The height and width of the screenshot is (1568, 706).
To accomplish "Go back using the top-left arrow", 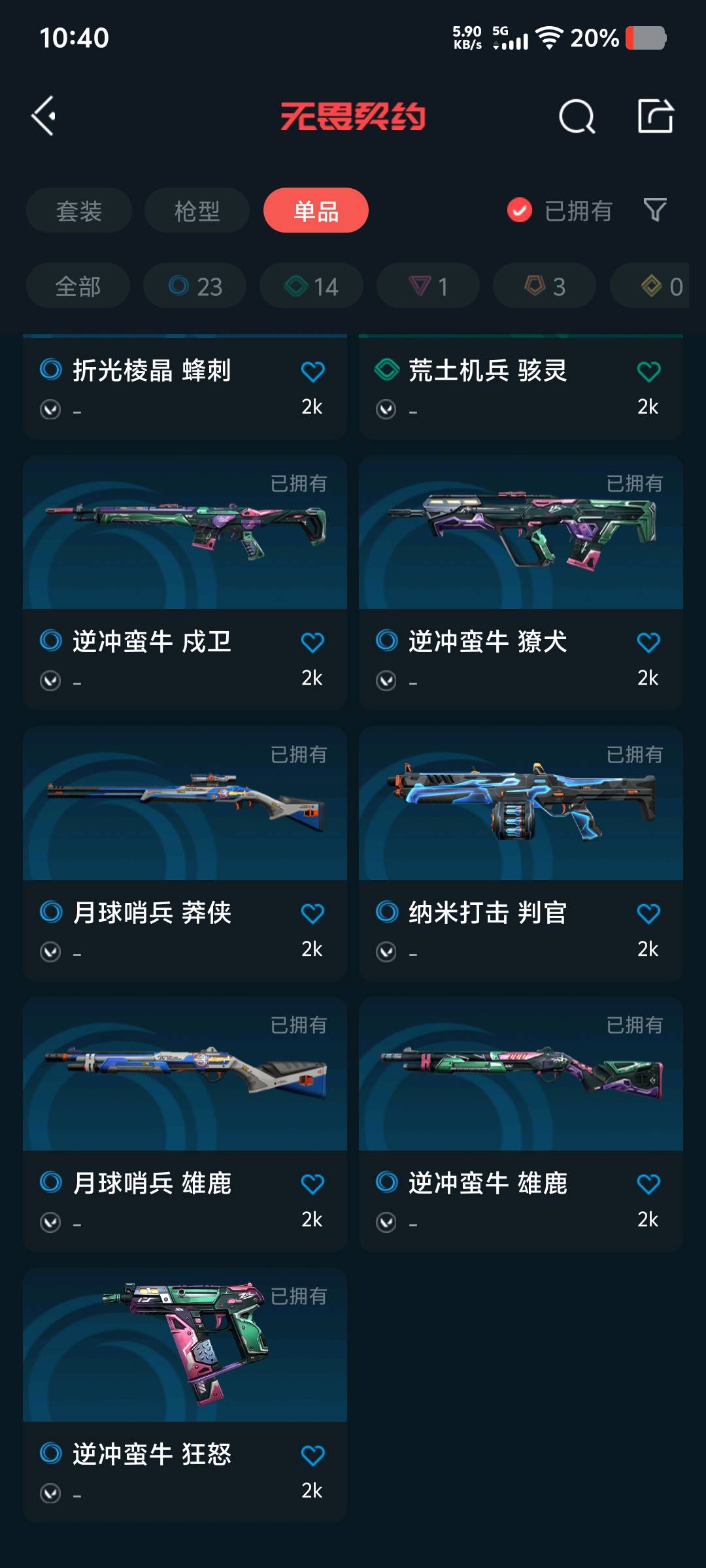I will click(44, 116).
